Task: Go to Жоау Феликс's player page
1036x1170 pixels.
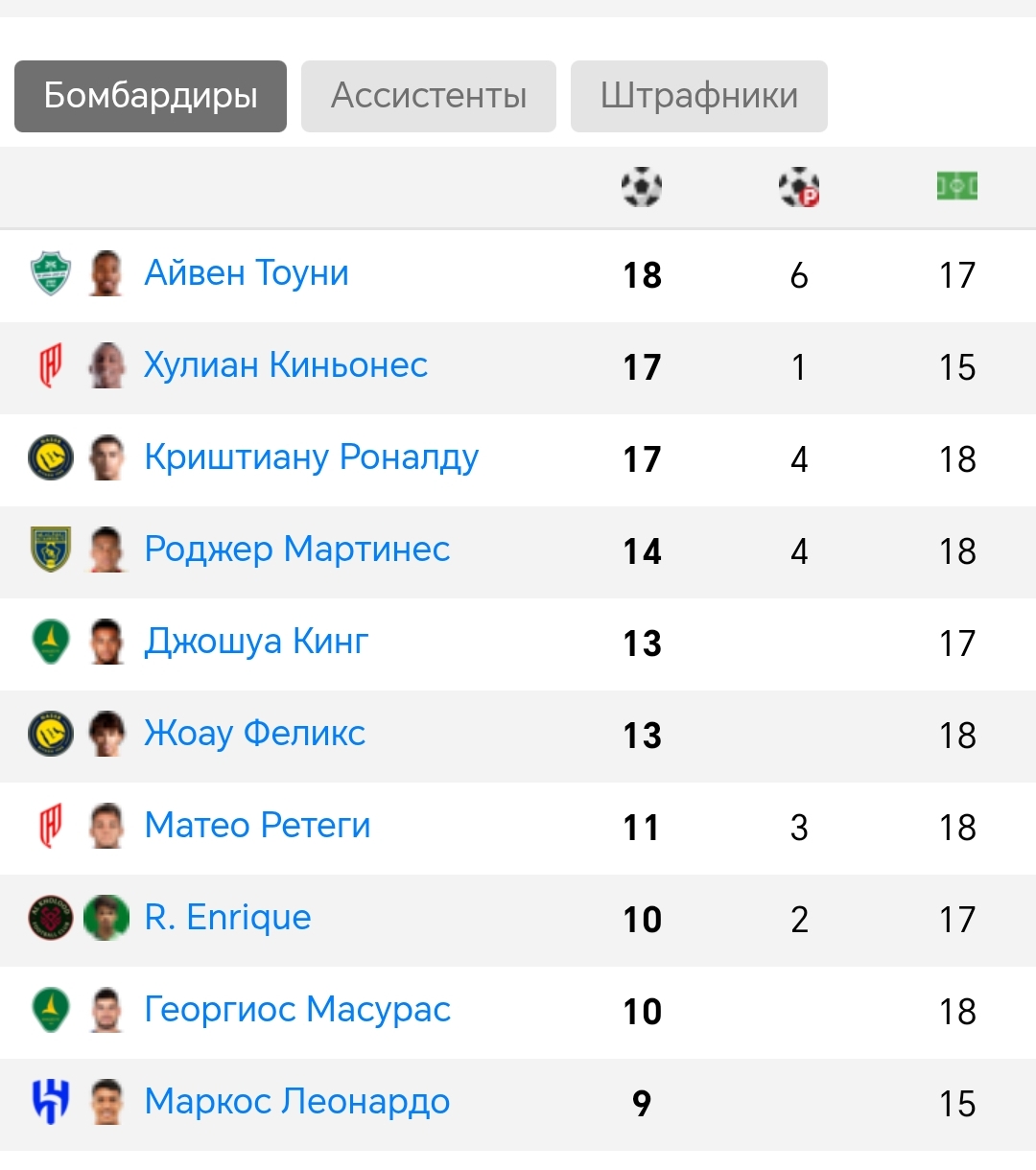Action: click(254, 734)
